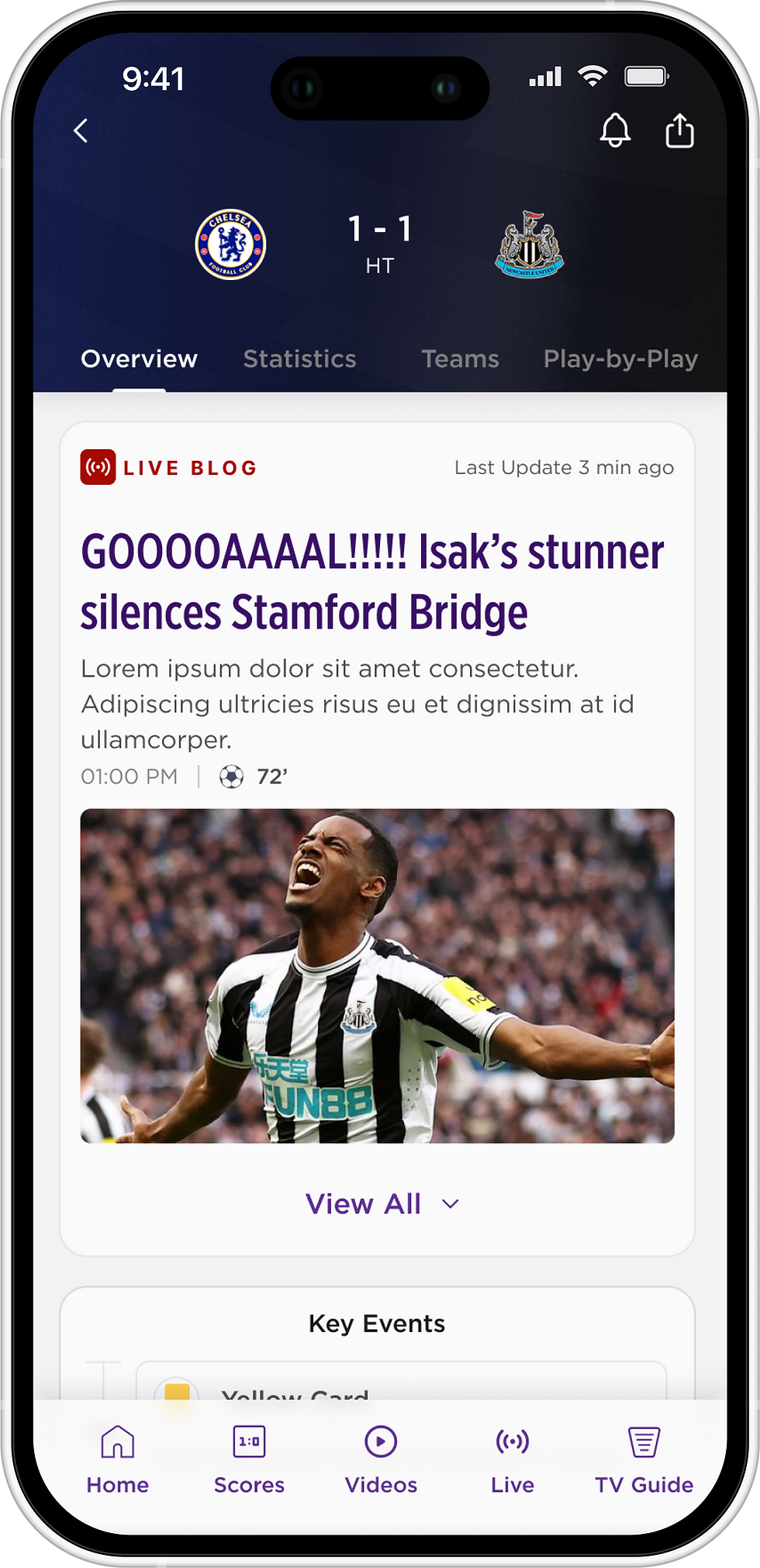Open the Scores tab
Viewport: 760px width, 1568px height.
click(249, 1460)
